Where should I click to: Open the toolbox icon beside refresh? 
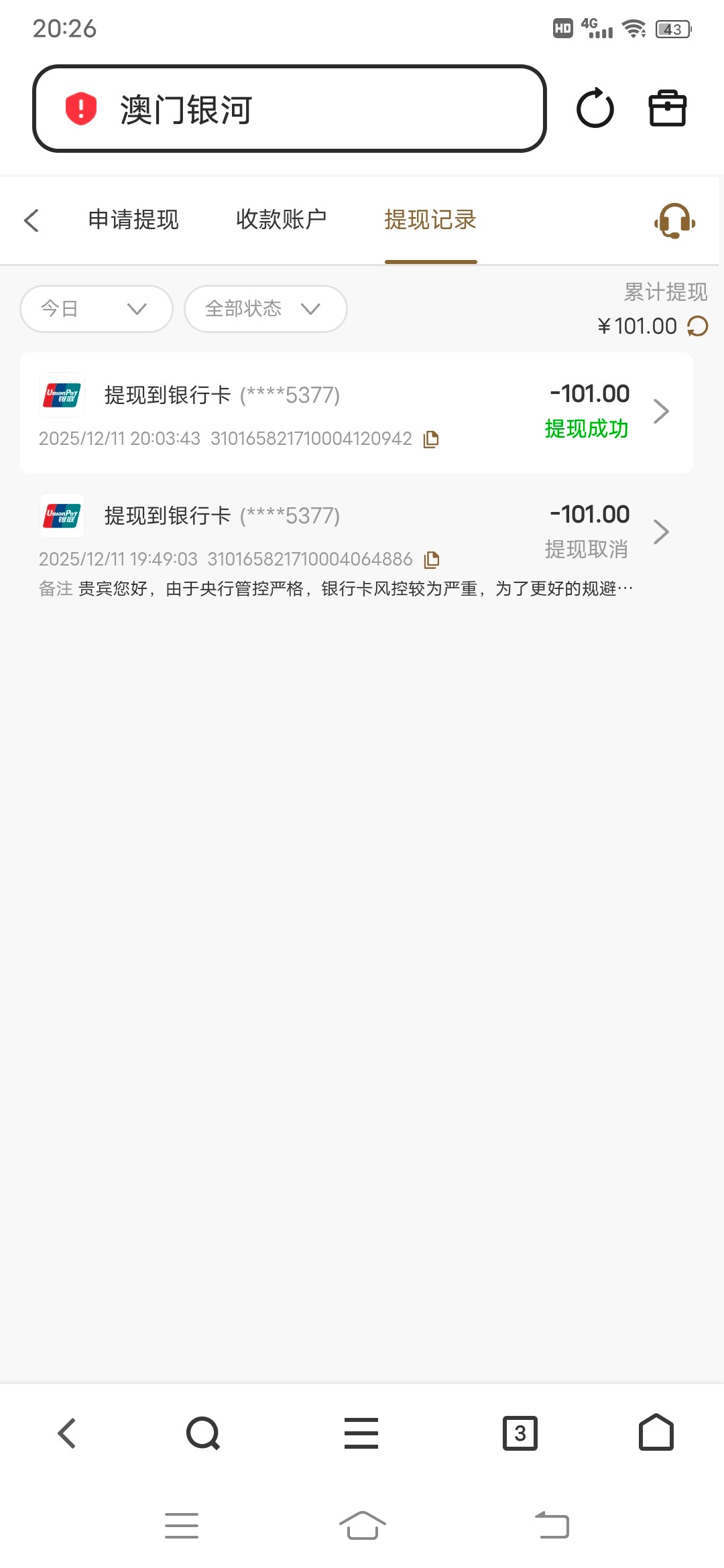click(x=667, y=109)
